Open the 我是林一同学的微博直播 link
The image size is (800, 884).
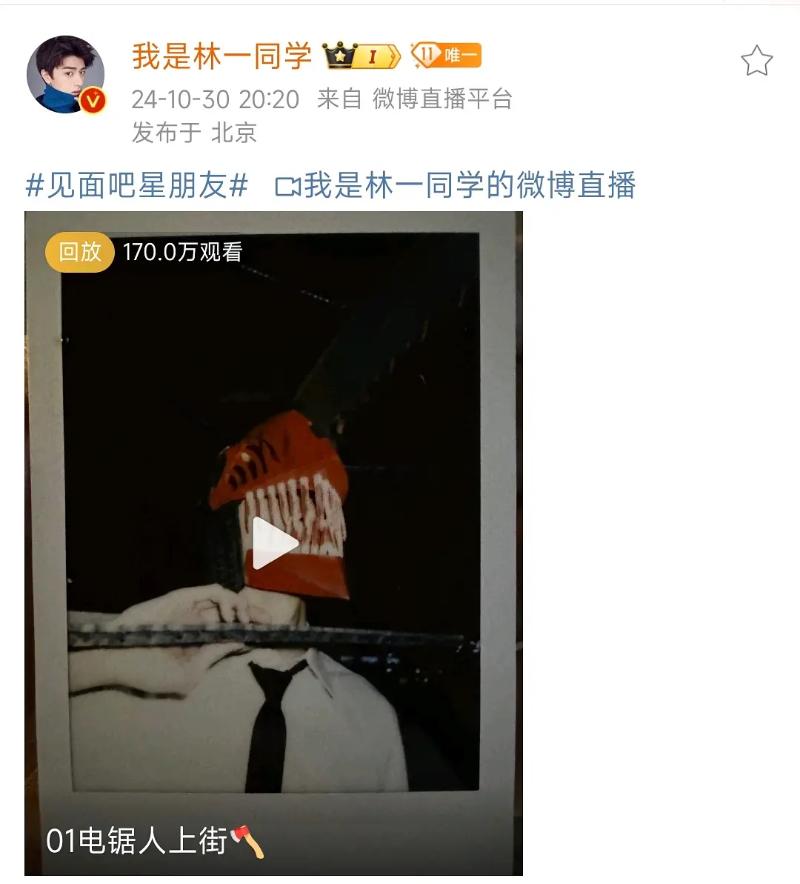pyautogui.click(x=456, y=185)
